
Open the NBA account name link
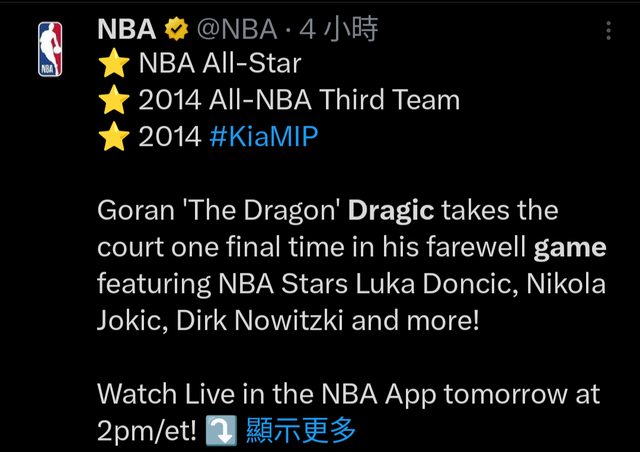[126, 30]
